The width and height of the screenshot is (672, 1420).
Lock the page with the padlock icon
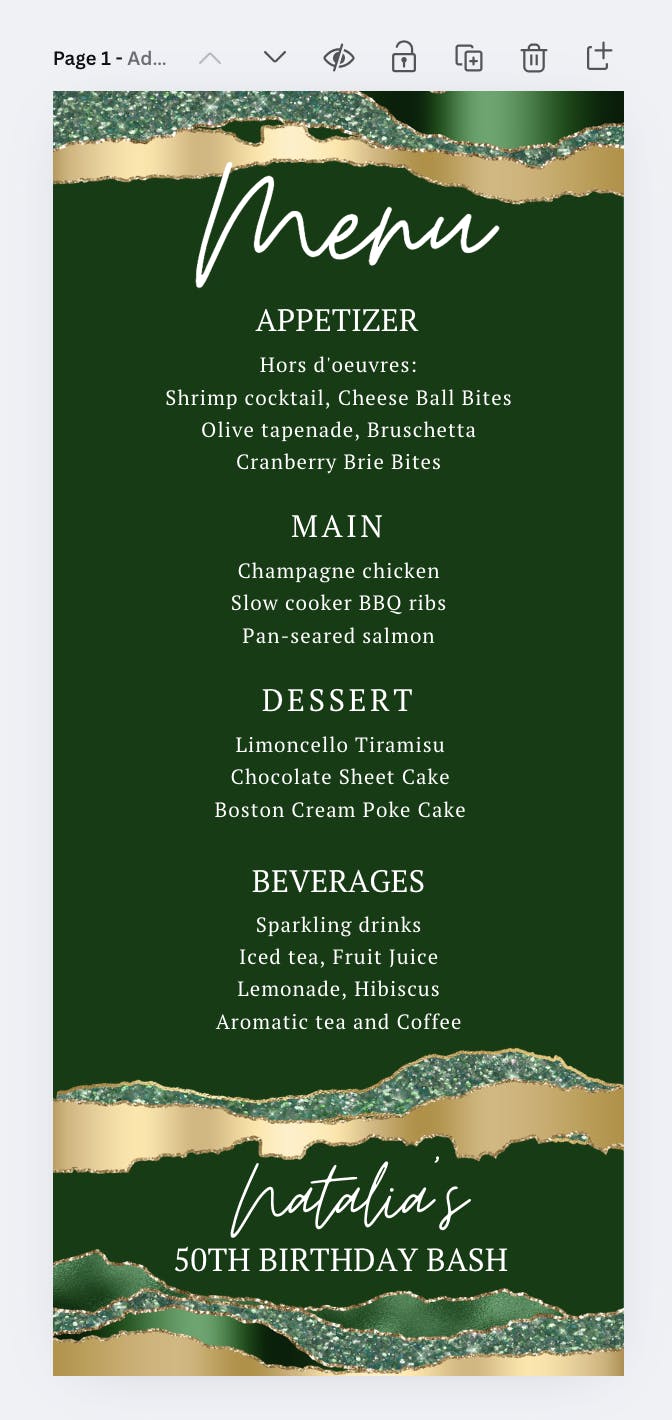click(x=403, y=57)
